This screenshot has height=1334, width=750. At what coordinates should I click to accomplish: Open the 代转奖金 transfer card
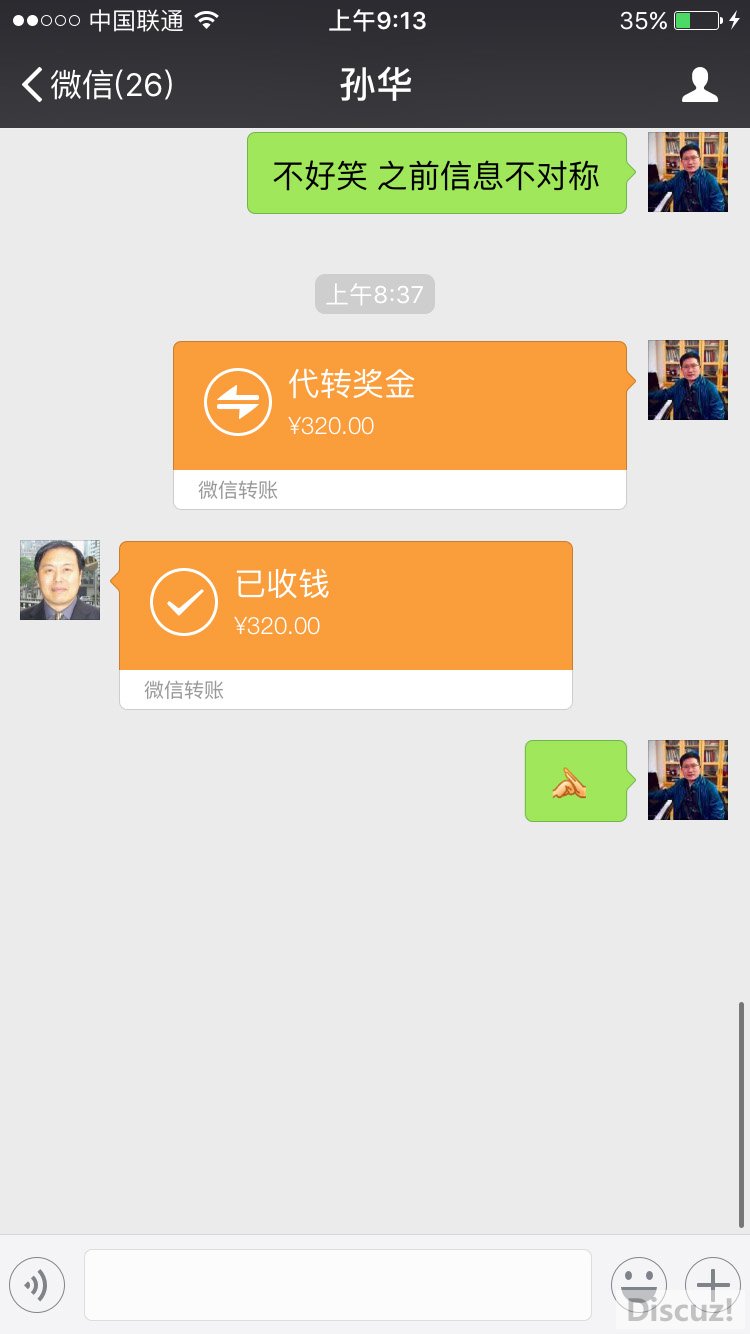pyautogui.click(x=400, y=406)
